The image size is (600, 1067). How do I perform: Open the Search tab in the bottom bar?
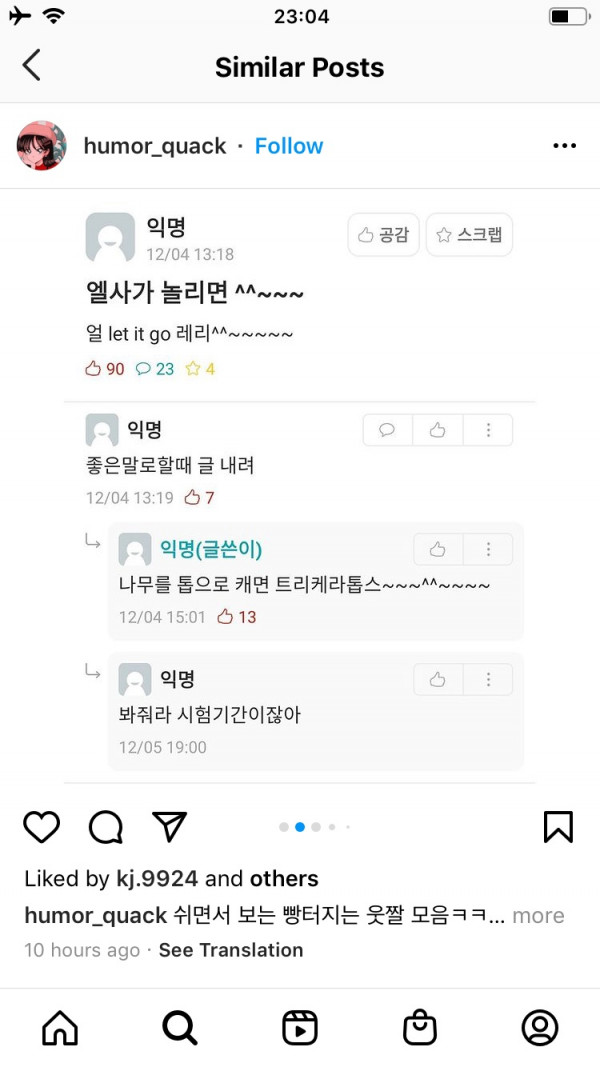[x=180, y=1027]
